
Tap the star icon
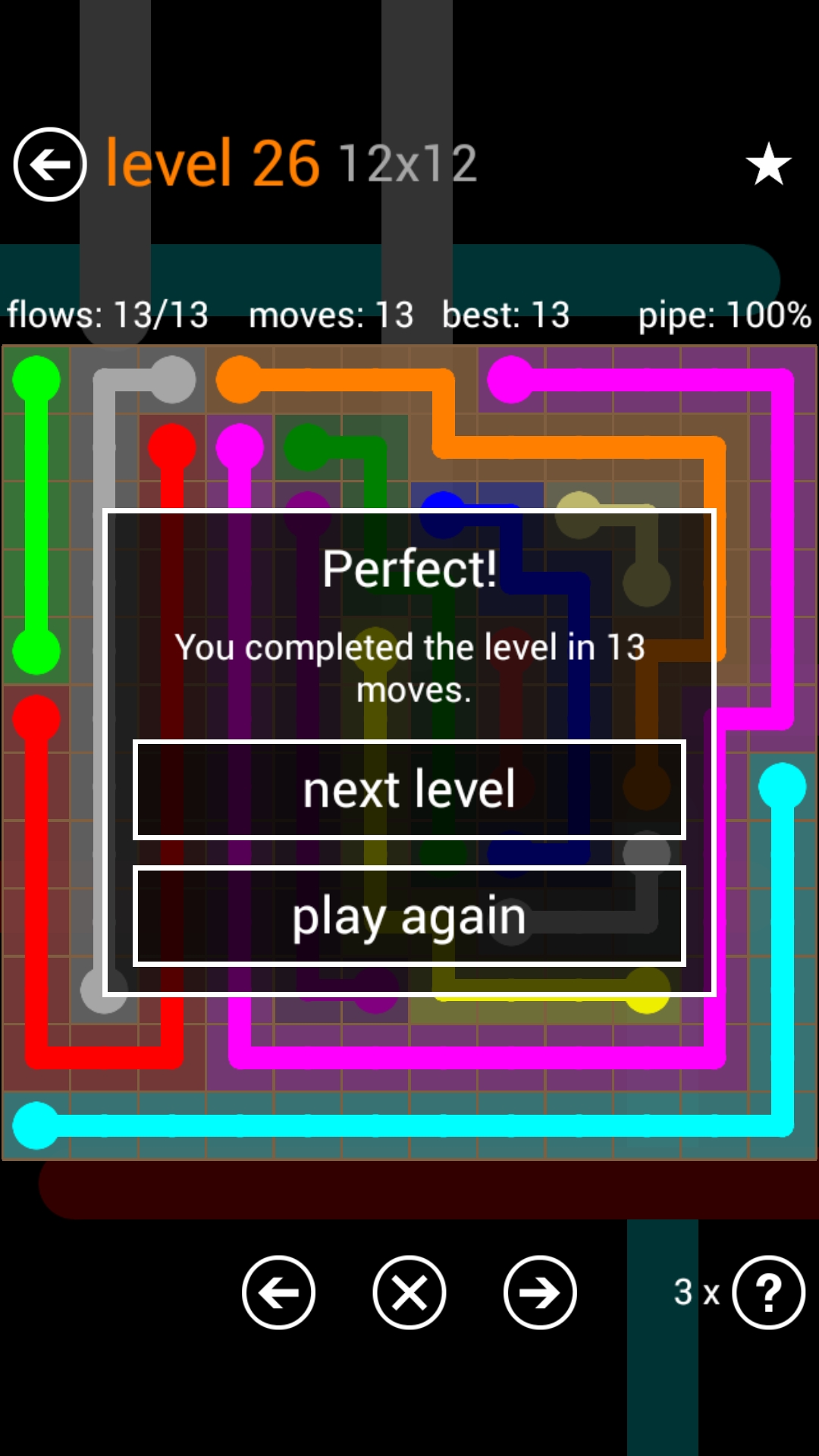768,164
